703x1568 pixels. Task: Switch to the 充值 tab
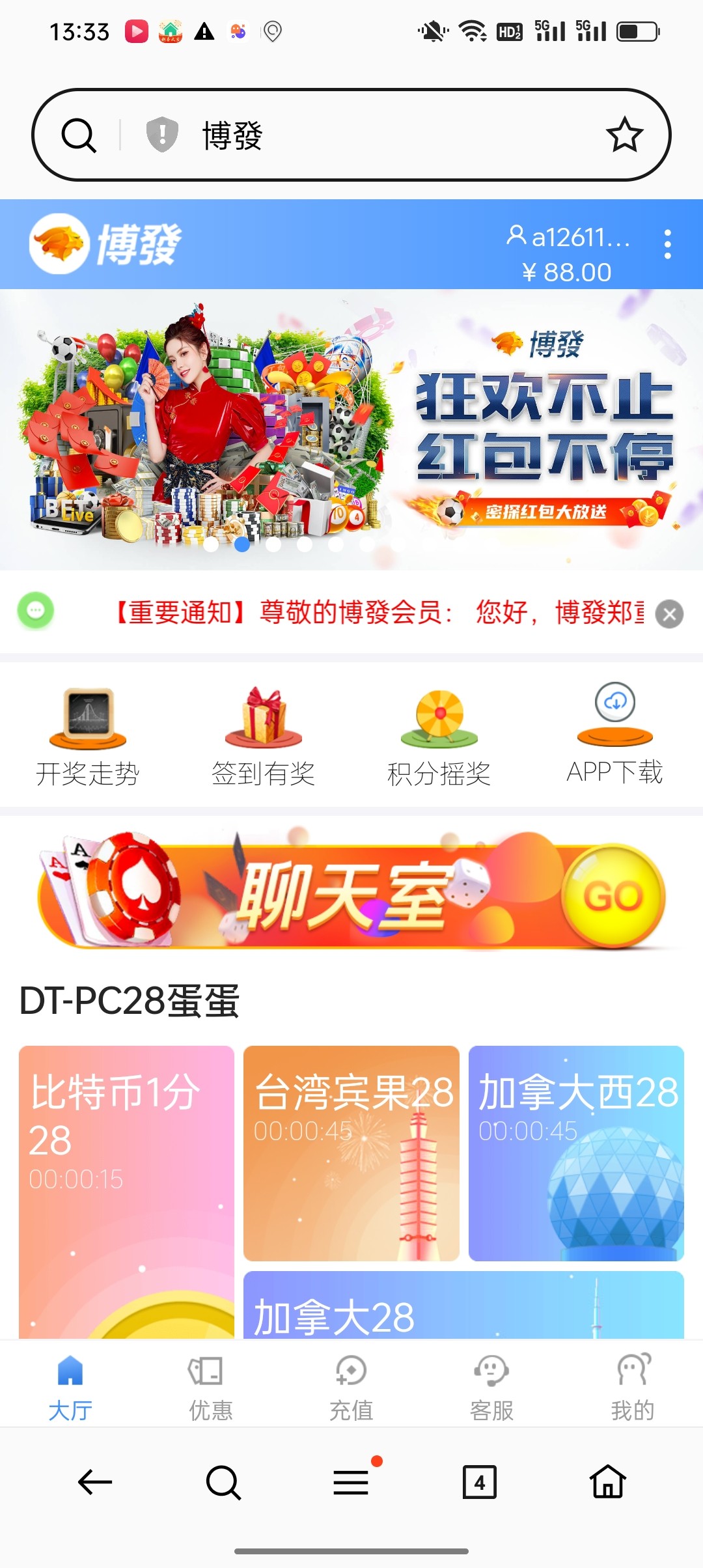tap(351, 1384)
